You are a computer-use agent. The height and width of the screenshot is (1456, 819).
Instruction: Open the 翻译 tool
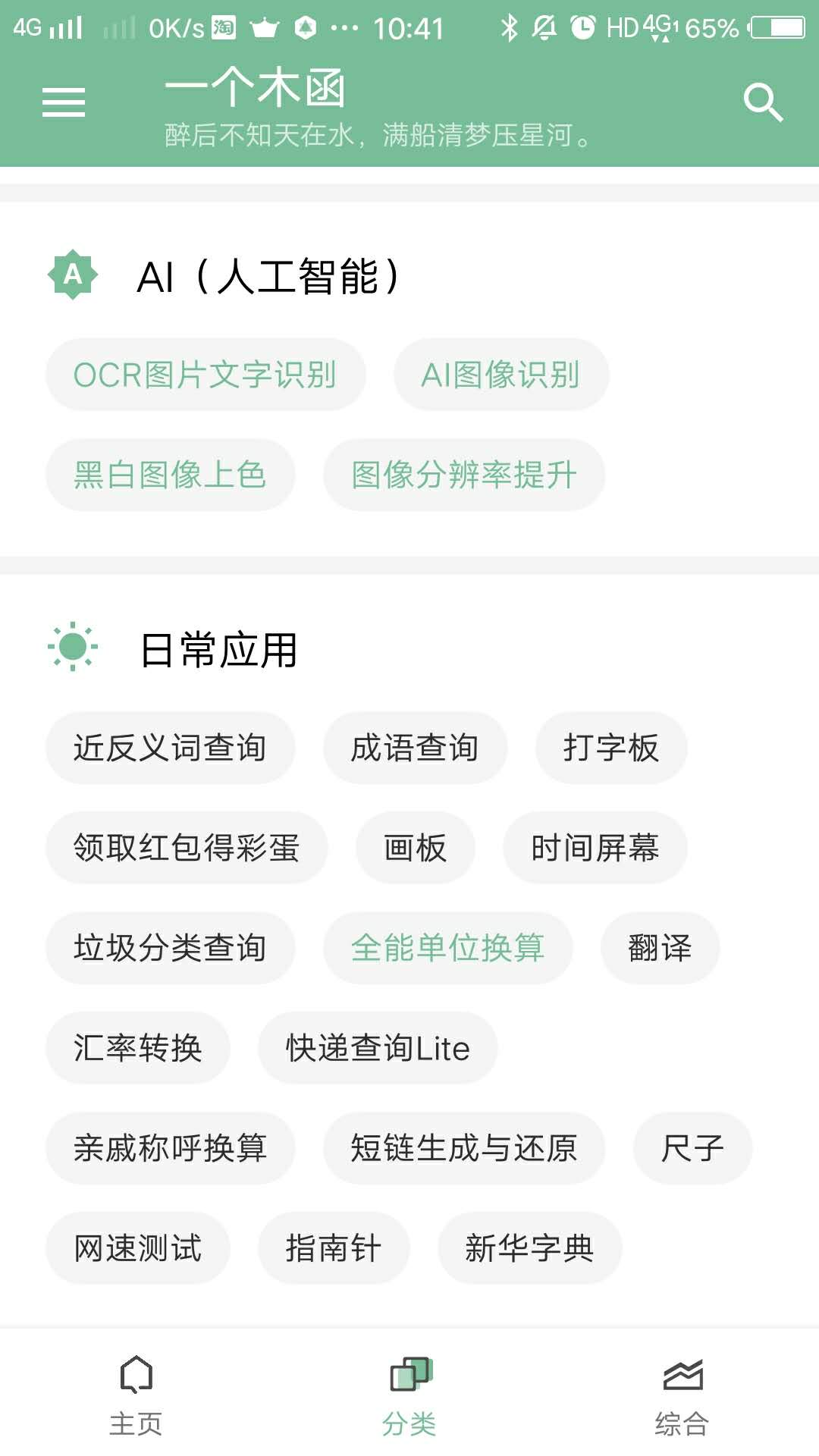(x=661, y=948)
